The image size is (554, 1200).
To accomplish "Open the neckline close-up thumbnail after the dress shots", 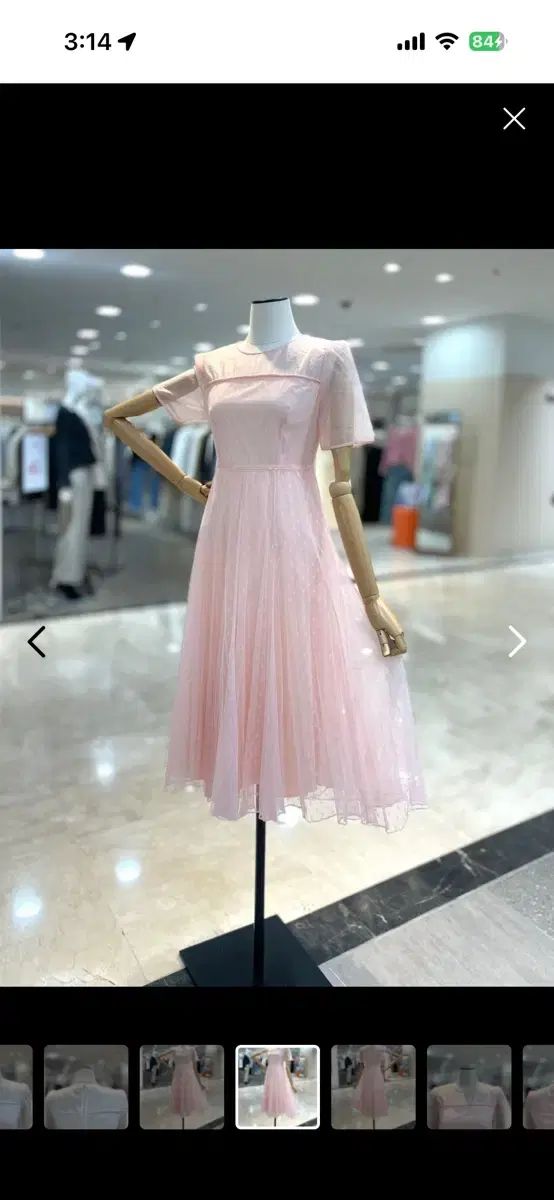I will coord(469,1087).
